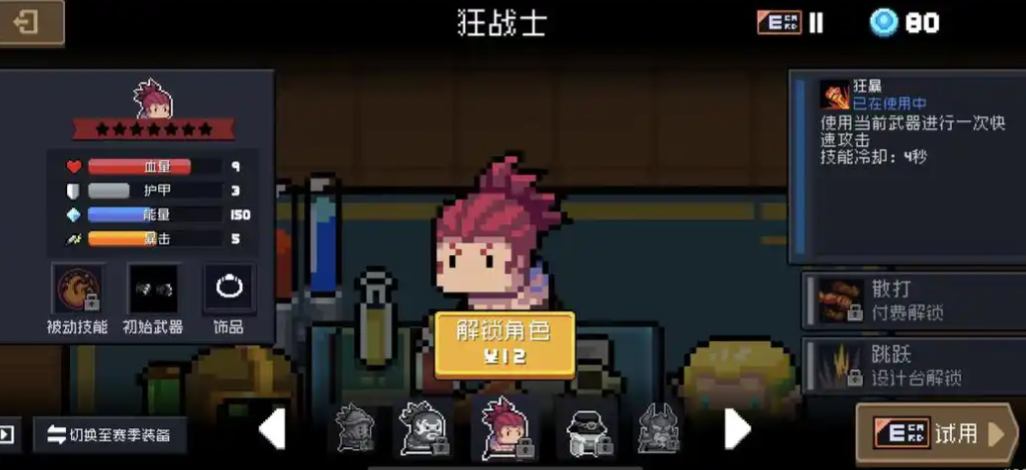Show the previous character with left arrow

pos(272,429)
